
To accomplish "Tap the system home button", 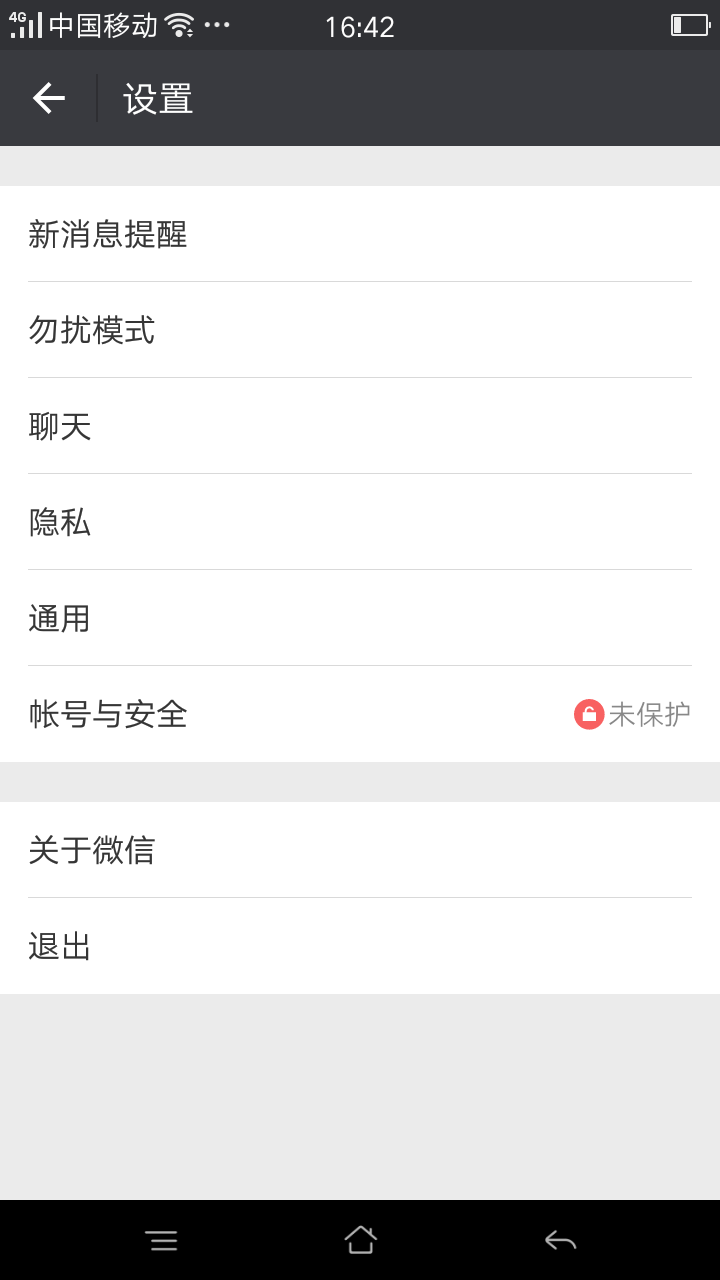I will click(360, 1240).
